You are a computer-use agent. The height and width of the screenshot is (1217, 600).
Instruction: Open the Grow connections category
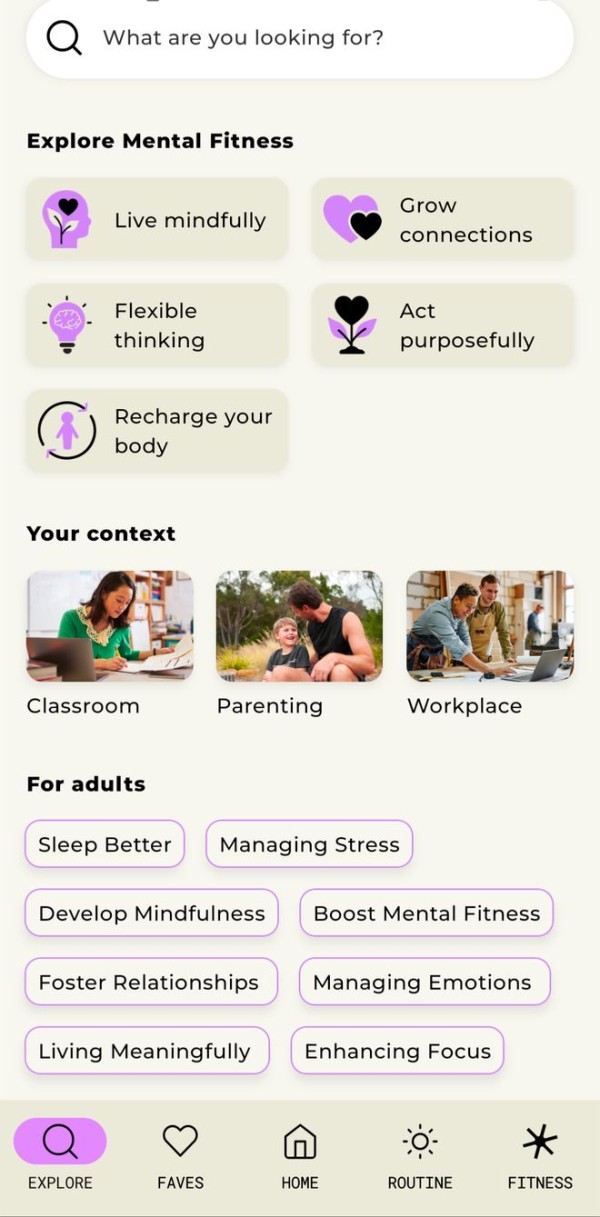click(443, 220)
